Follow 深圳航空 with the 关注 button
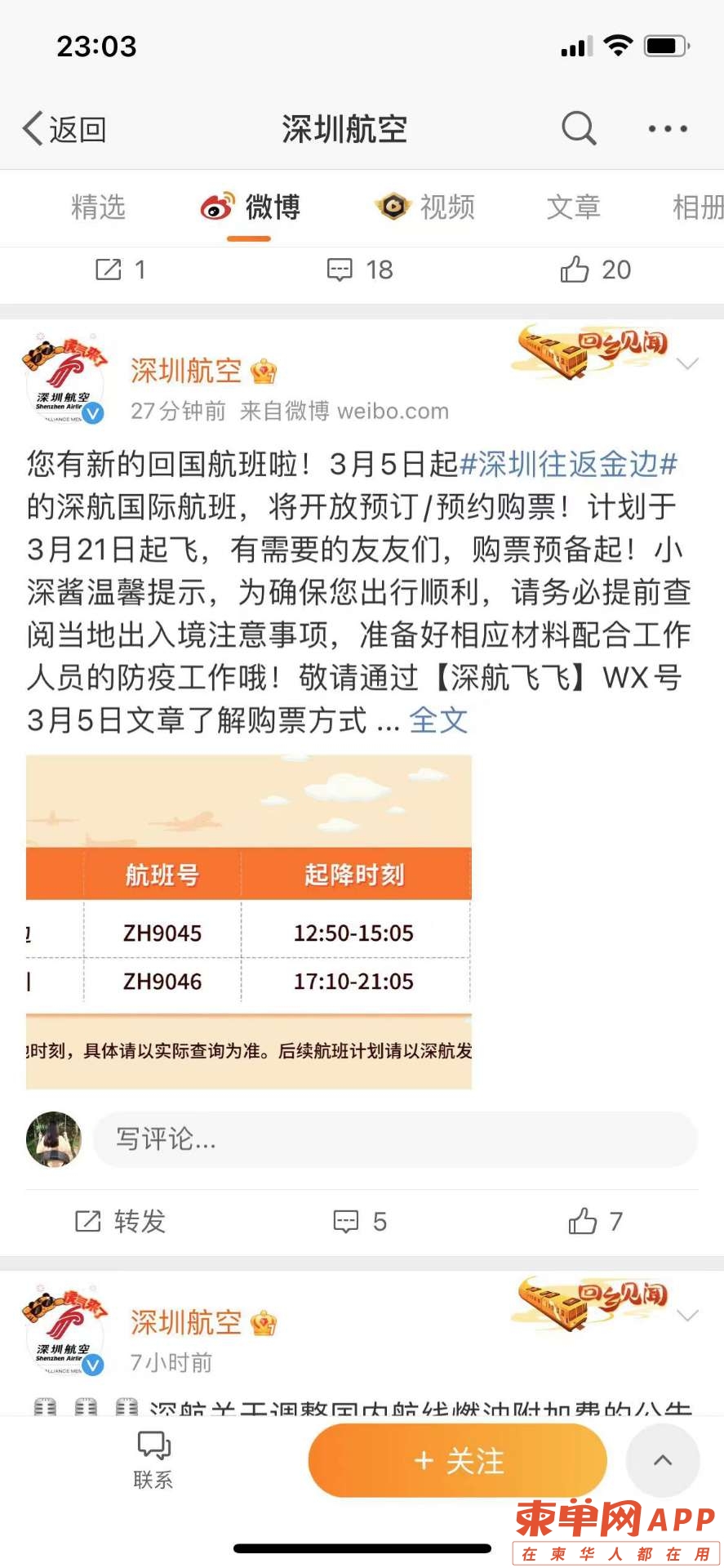Screen dimensions: 724x1568 [458, 1460]
